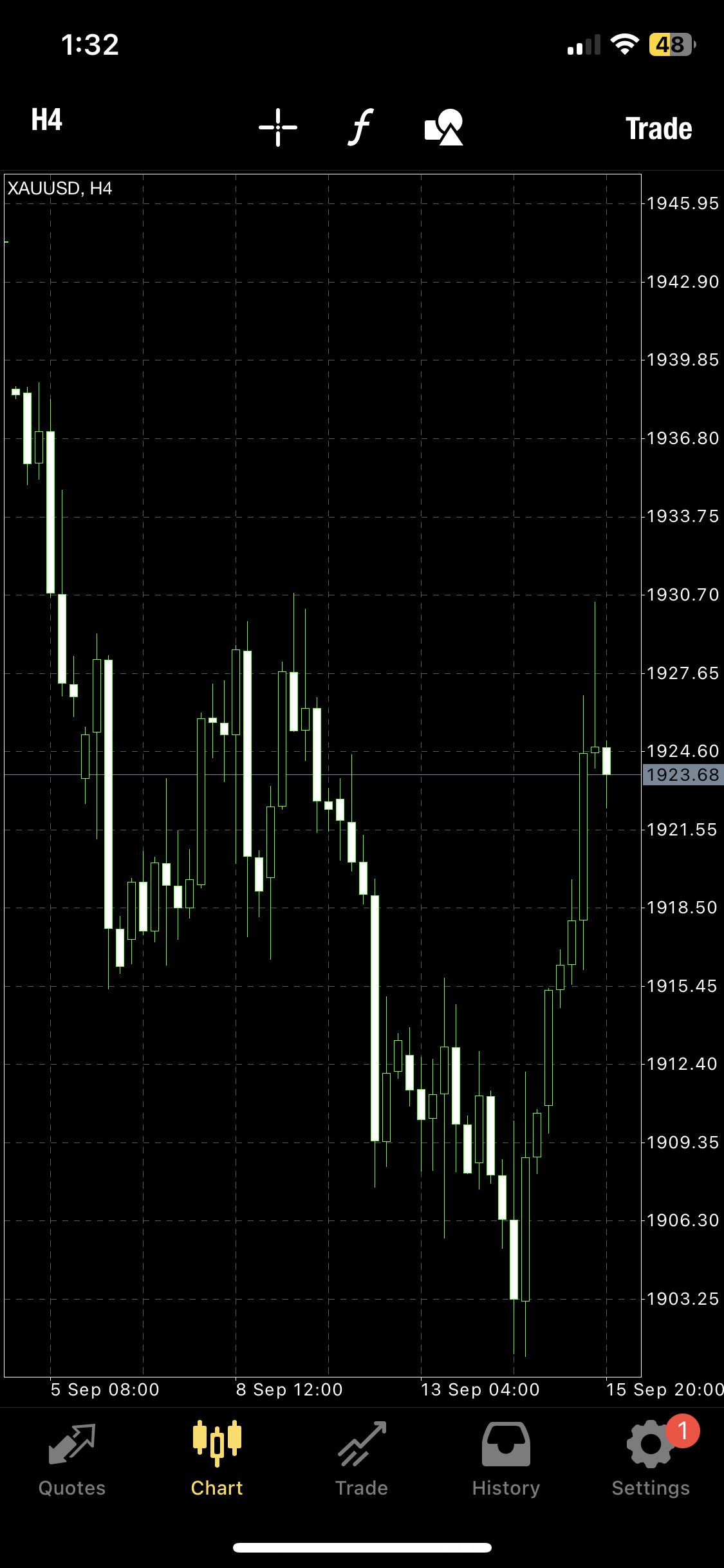724x1568 pixels.
Task: Open the chart objects shapes icon
Action: tap(444, 127)
